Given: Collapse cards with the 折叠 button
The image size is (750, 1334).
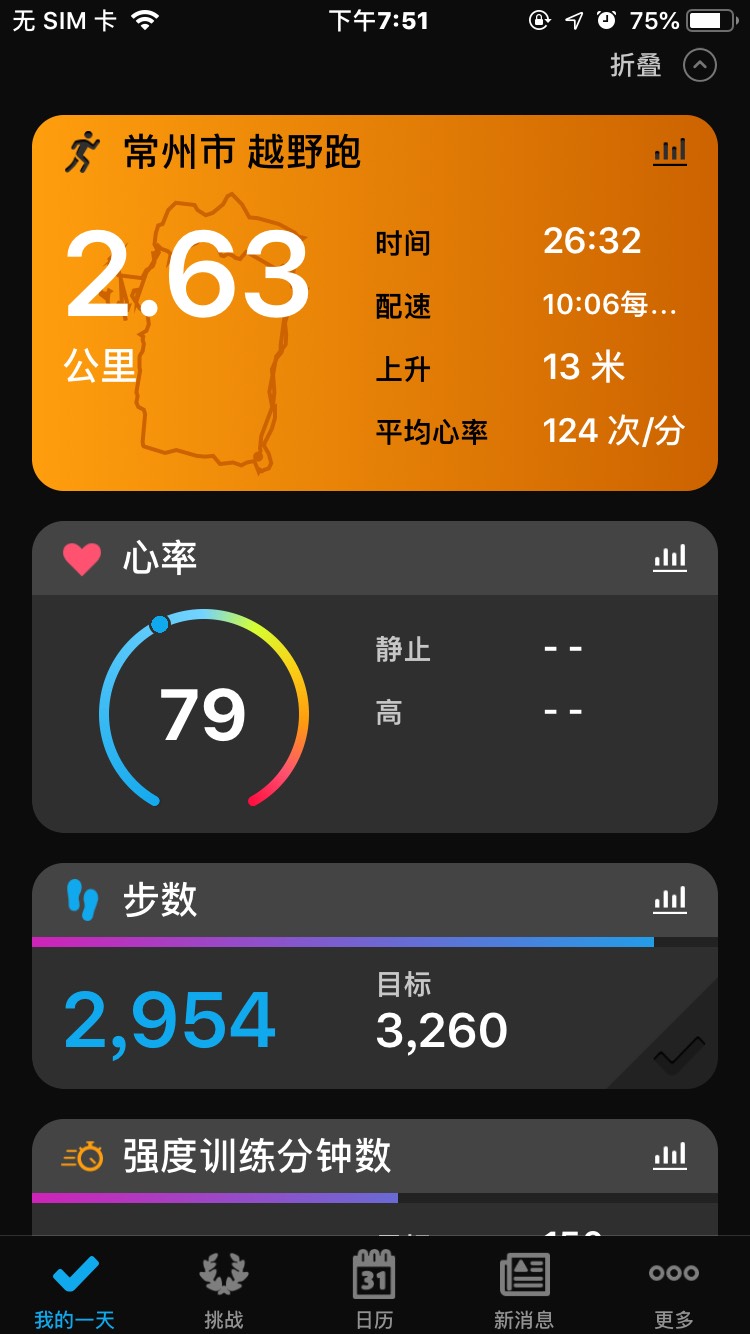Looking at the screenshot, I should click(663, 66).
